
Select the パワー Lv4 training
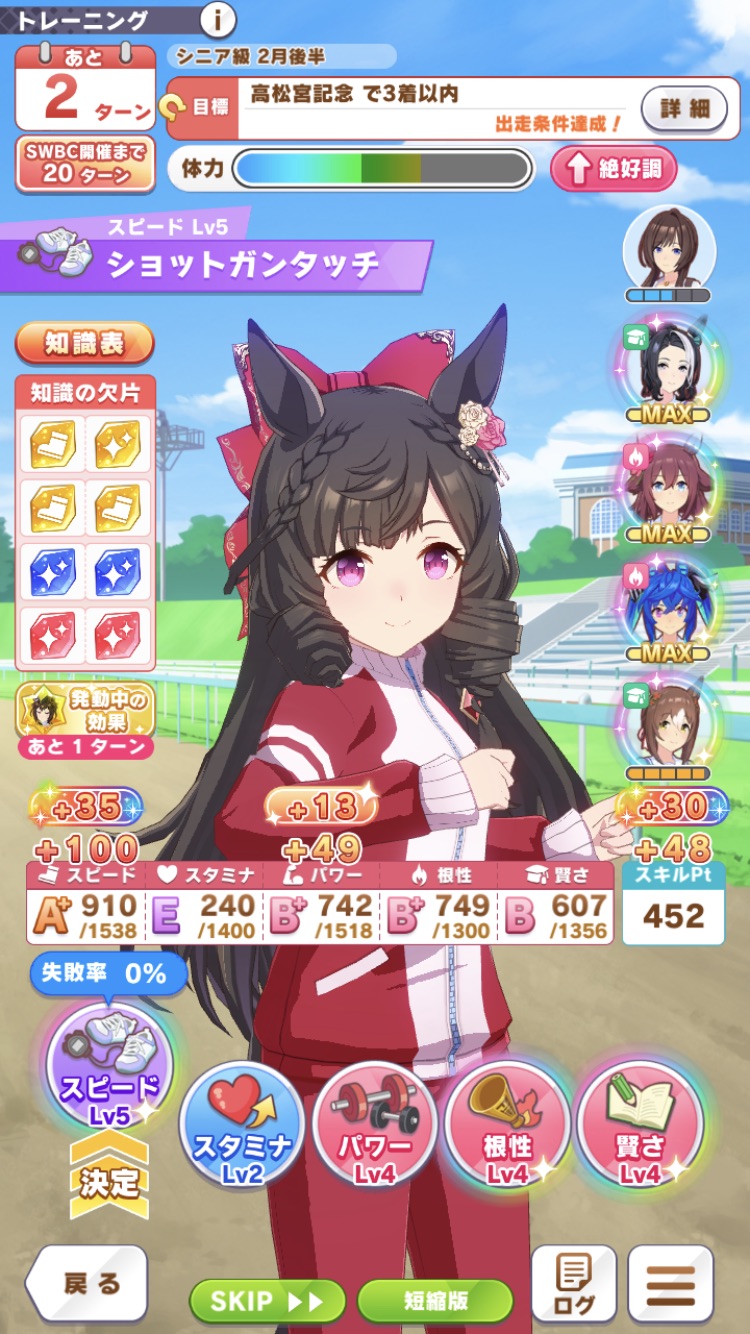pos(374,1125)
